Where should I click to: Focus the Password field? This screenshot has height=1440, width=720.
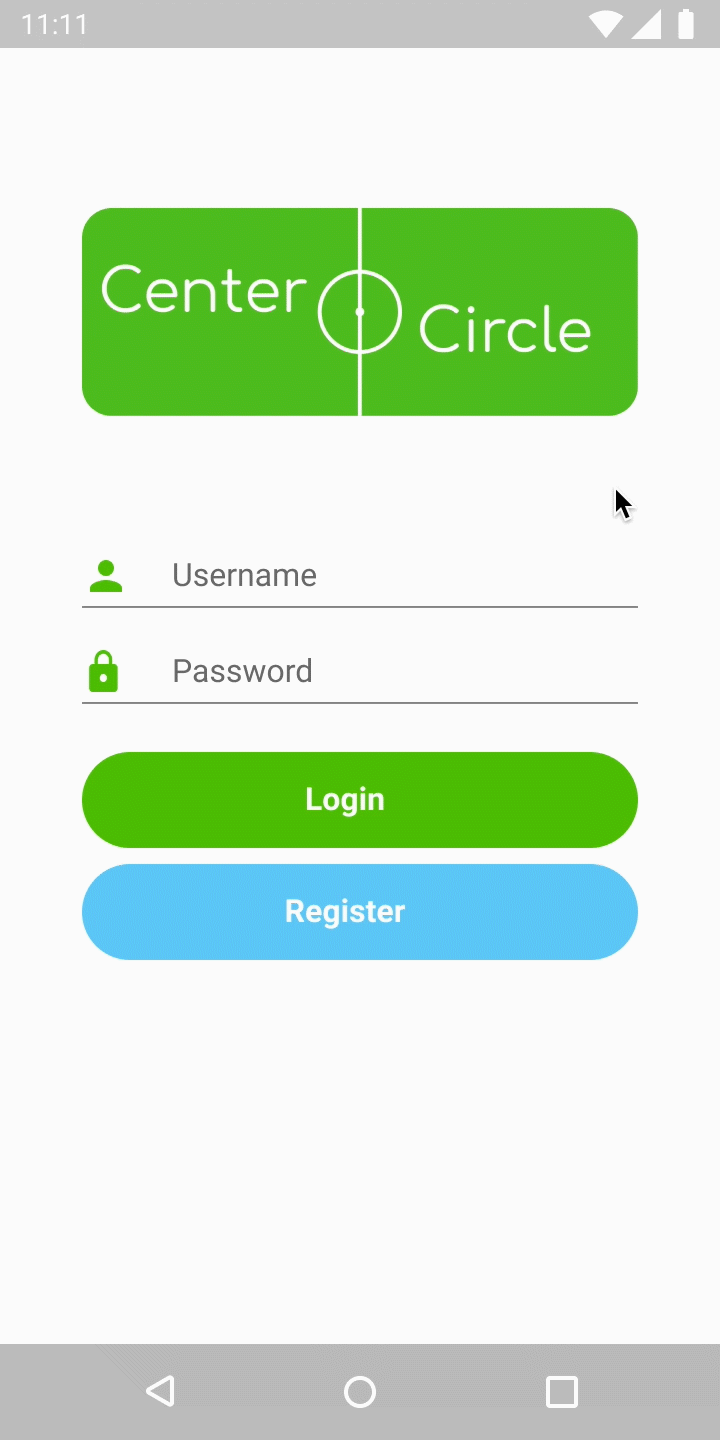[x=360, y=672]
